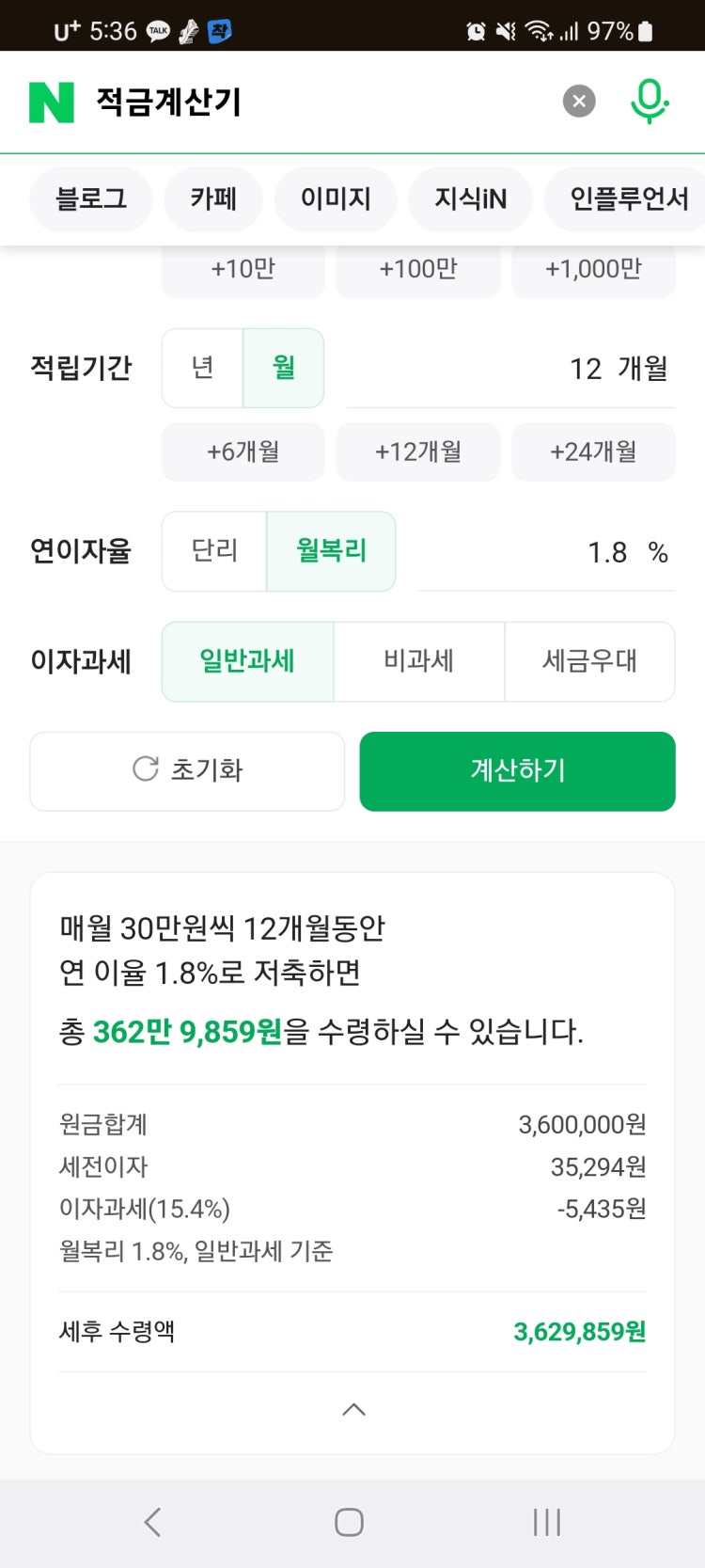Enable 비과세 tax exemption option
Image resolution: width=705 pixels, height=1568 pixels.
tap(420, 661)
